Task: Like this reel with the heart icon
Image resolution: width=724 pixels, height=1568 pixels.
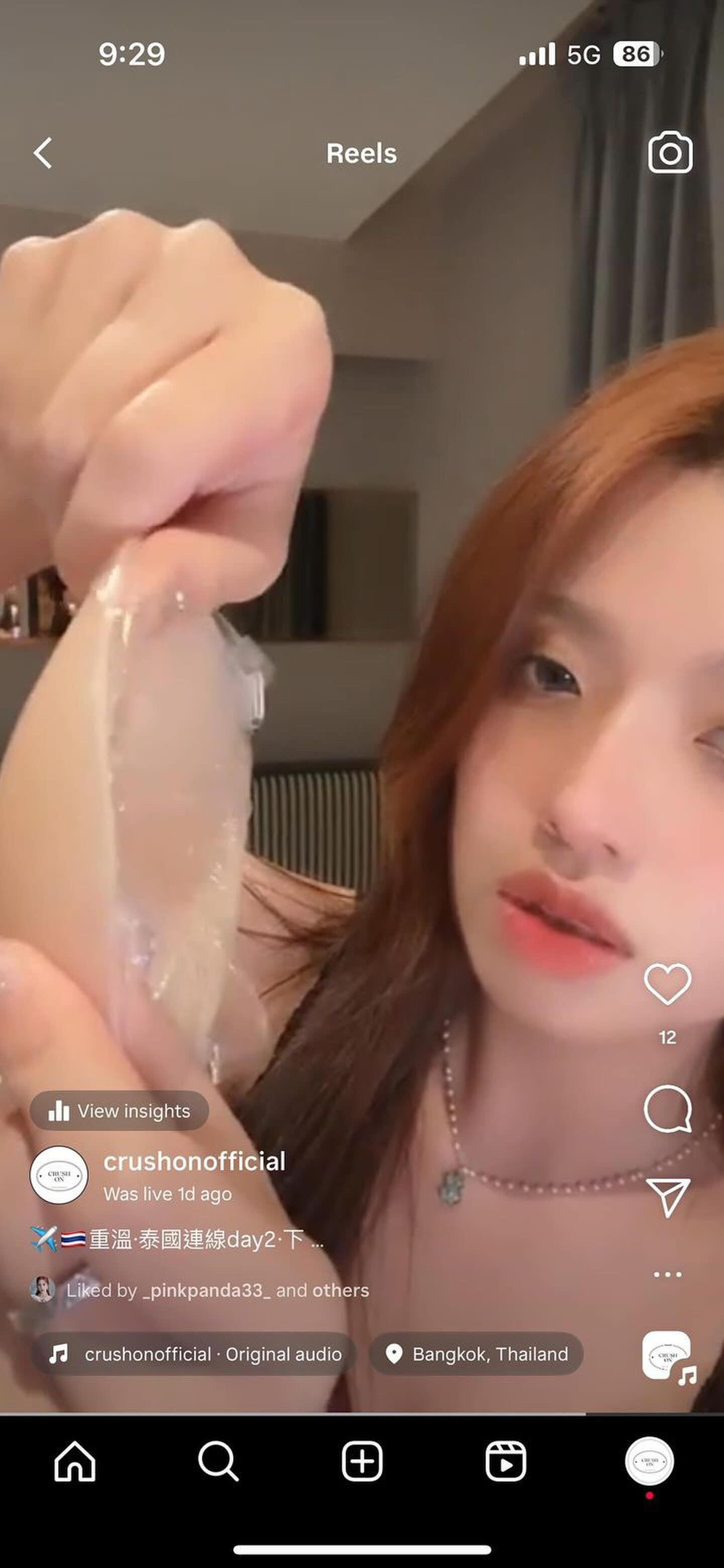Action: pyautogui.click(x=667, y=984)
